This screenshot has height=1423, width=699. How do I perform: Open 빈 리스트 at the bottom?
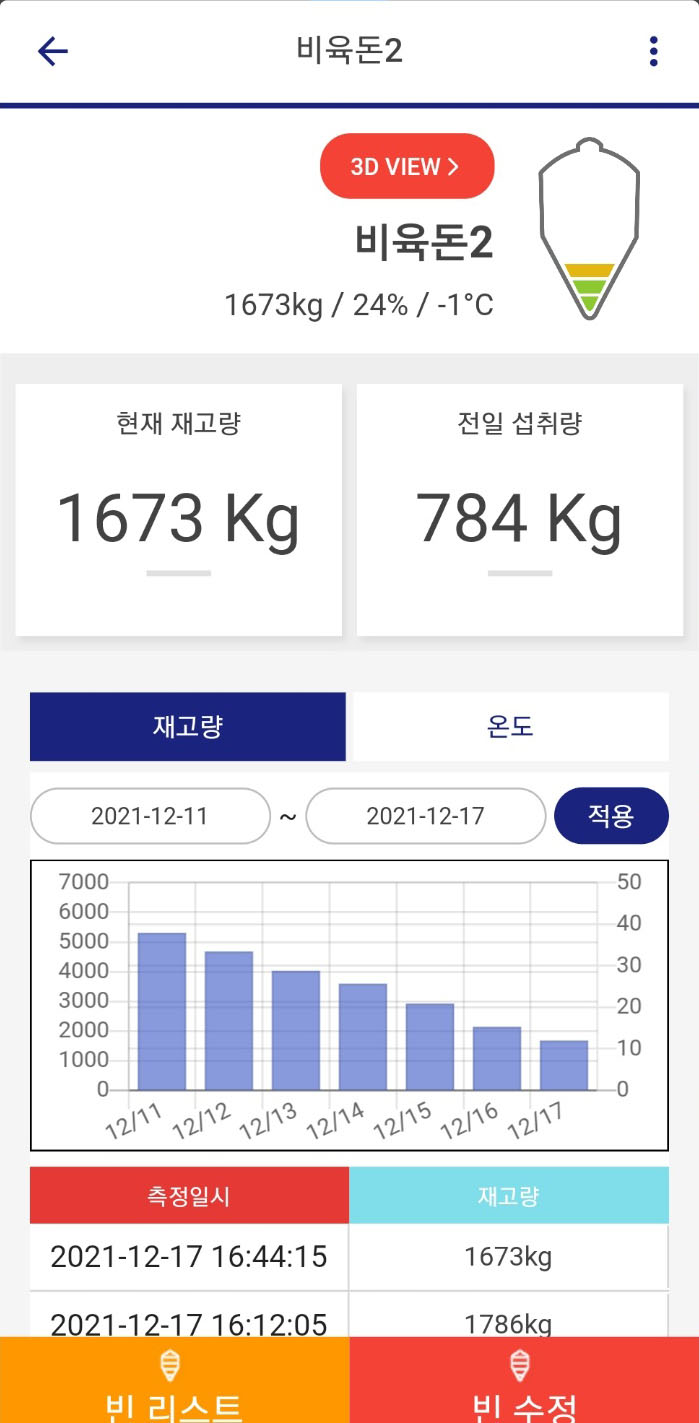coord(174,1380)
